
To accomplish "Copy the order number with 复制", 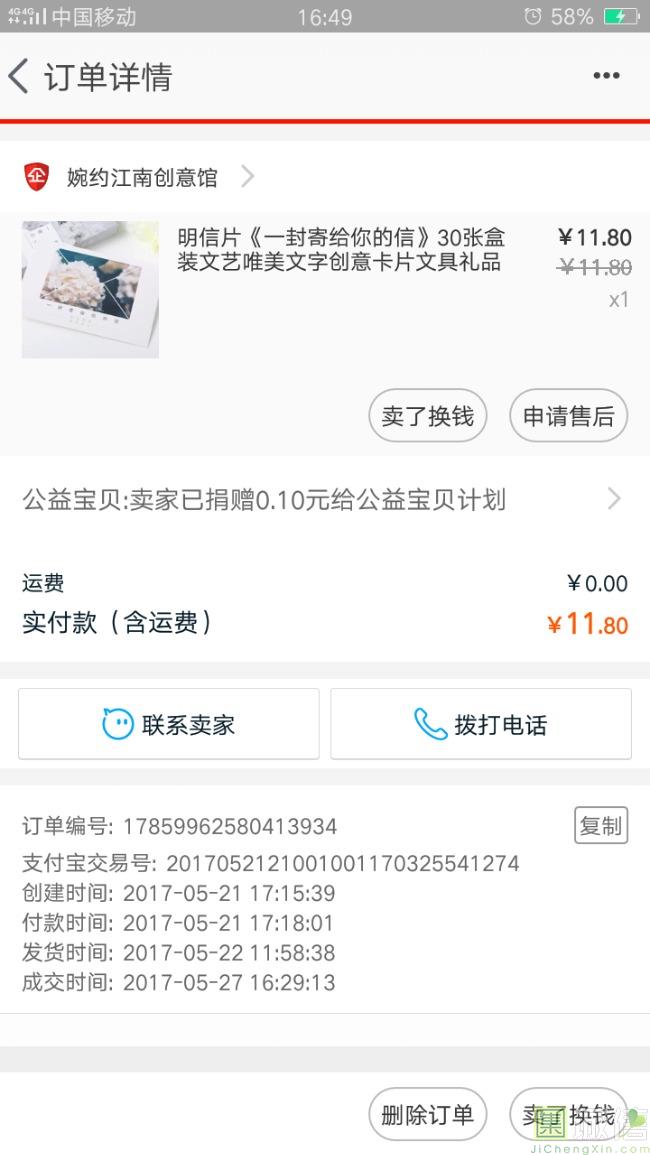I will [601, 825].
